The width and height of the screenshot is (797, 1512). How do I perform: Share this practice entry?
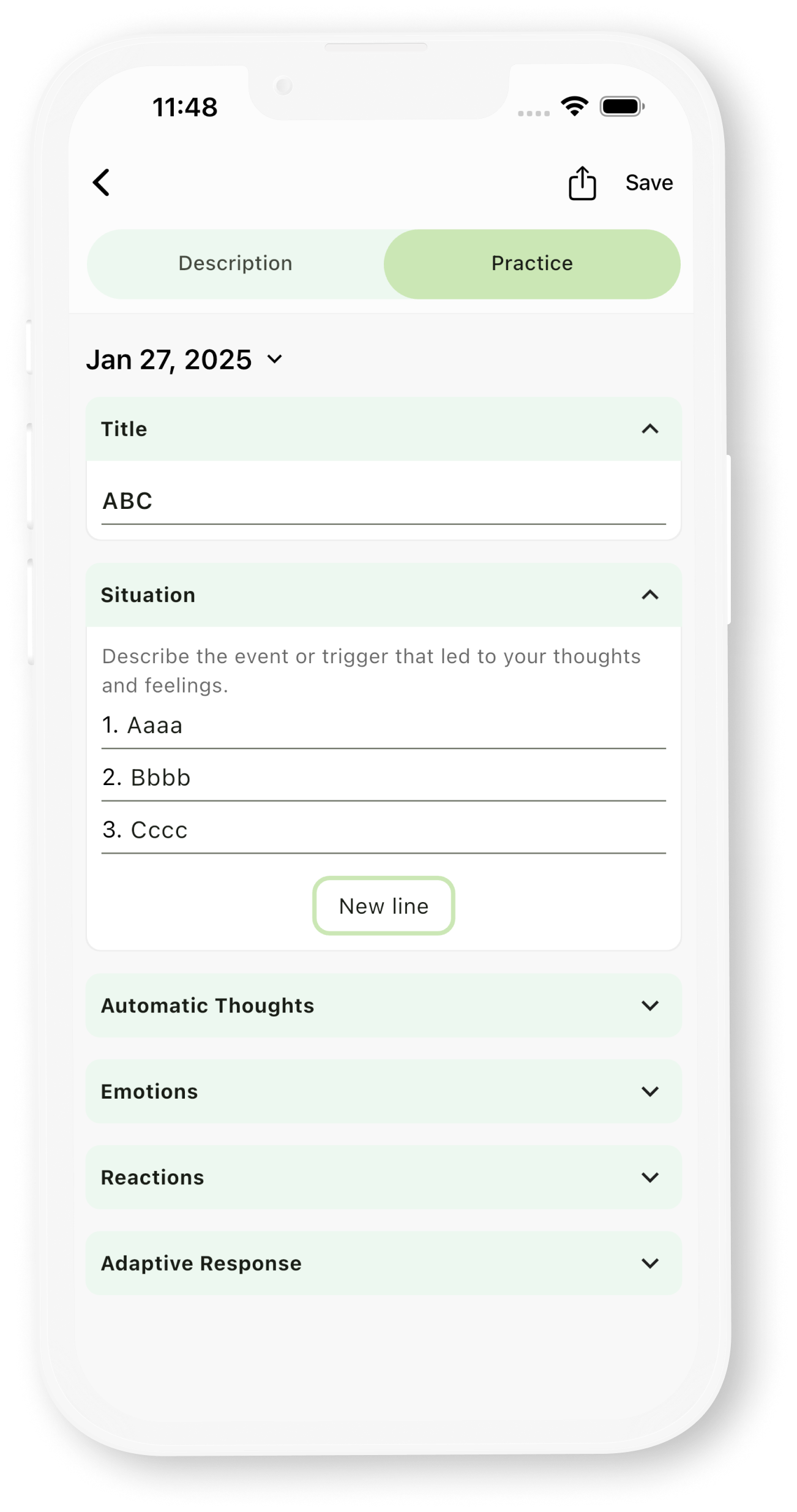click(582, 183)
